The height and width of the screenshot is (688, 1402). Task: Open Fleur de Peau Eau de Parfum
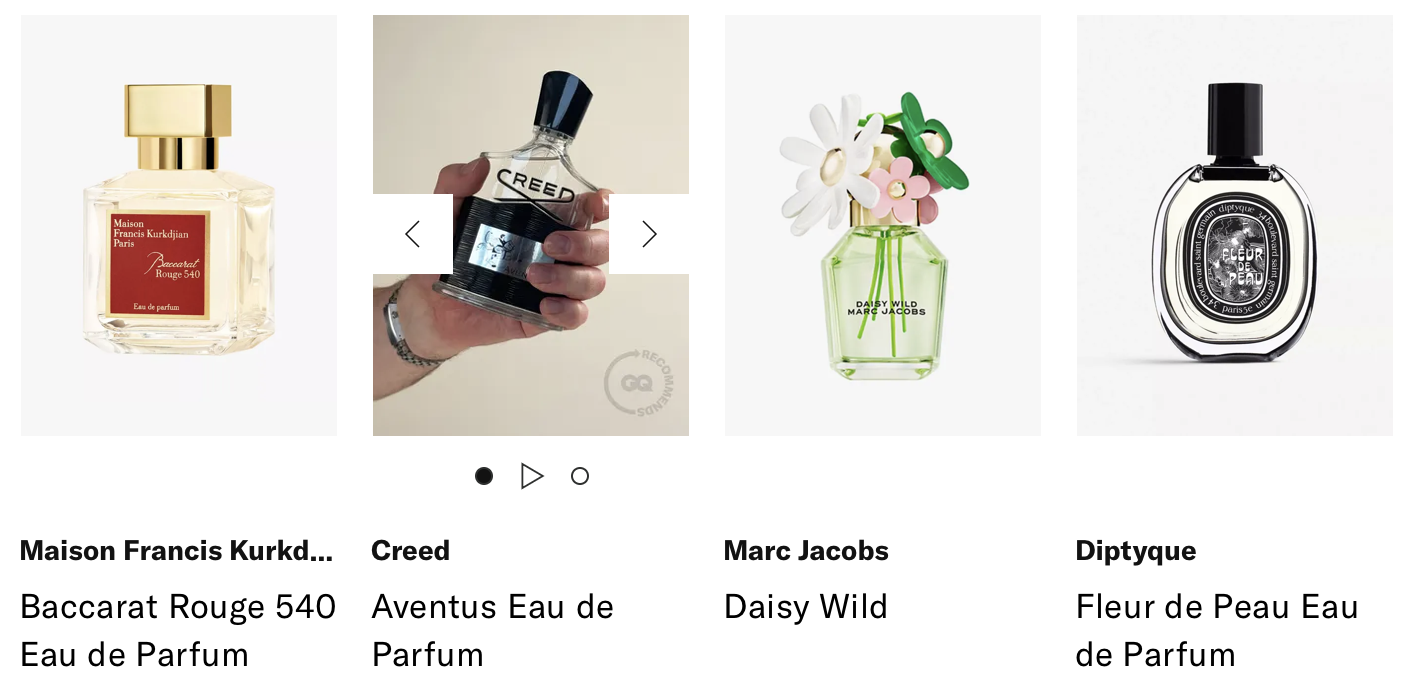click(x=1216, y=630)
